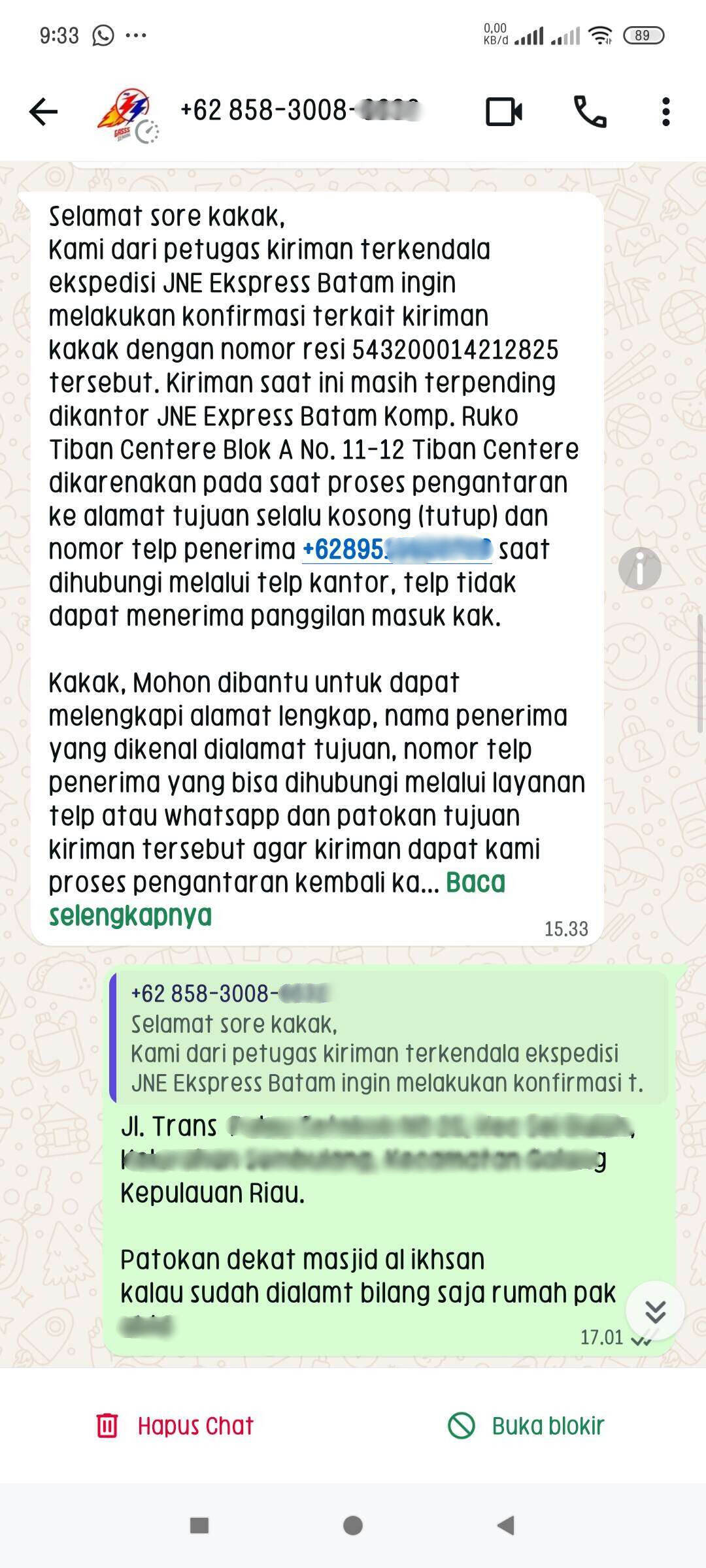This screenshot has width=706, height=1568.
Task: Start a video call with this contact
Action: [x=503, y=112]
